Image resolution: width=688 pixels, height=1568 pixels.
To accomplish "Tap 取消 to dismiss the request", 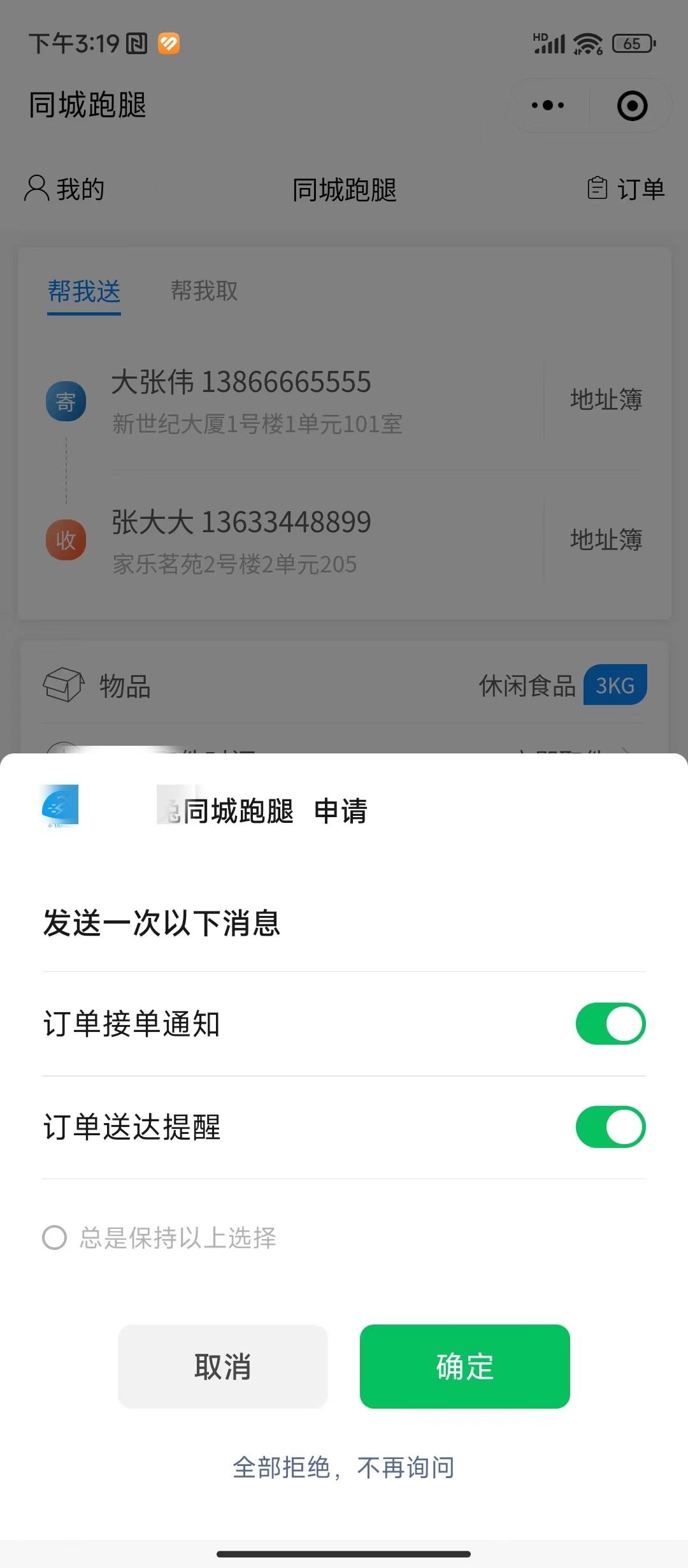I will coord(222,1367).
